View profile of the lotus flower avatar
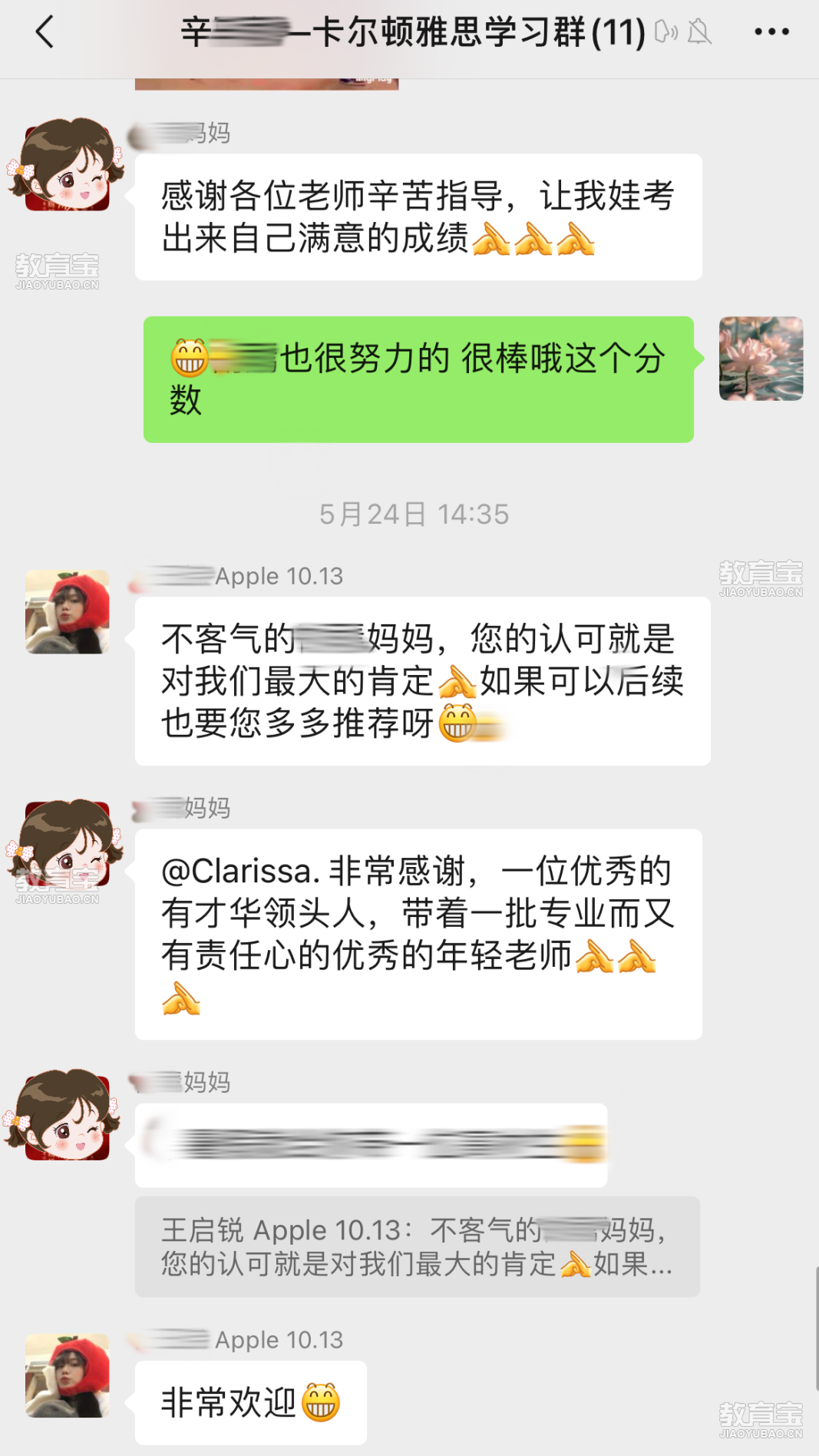Viewport: 819px width, 1456px height. (760, 359)
